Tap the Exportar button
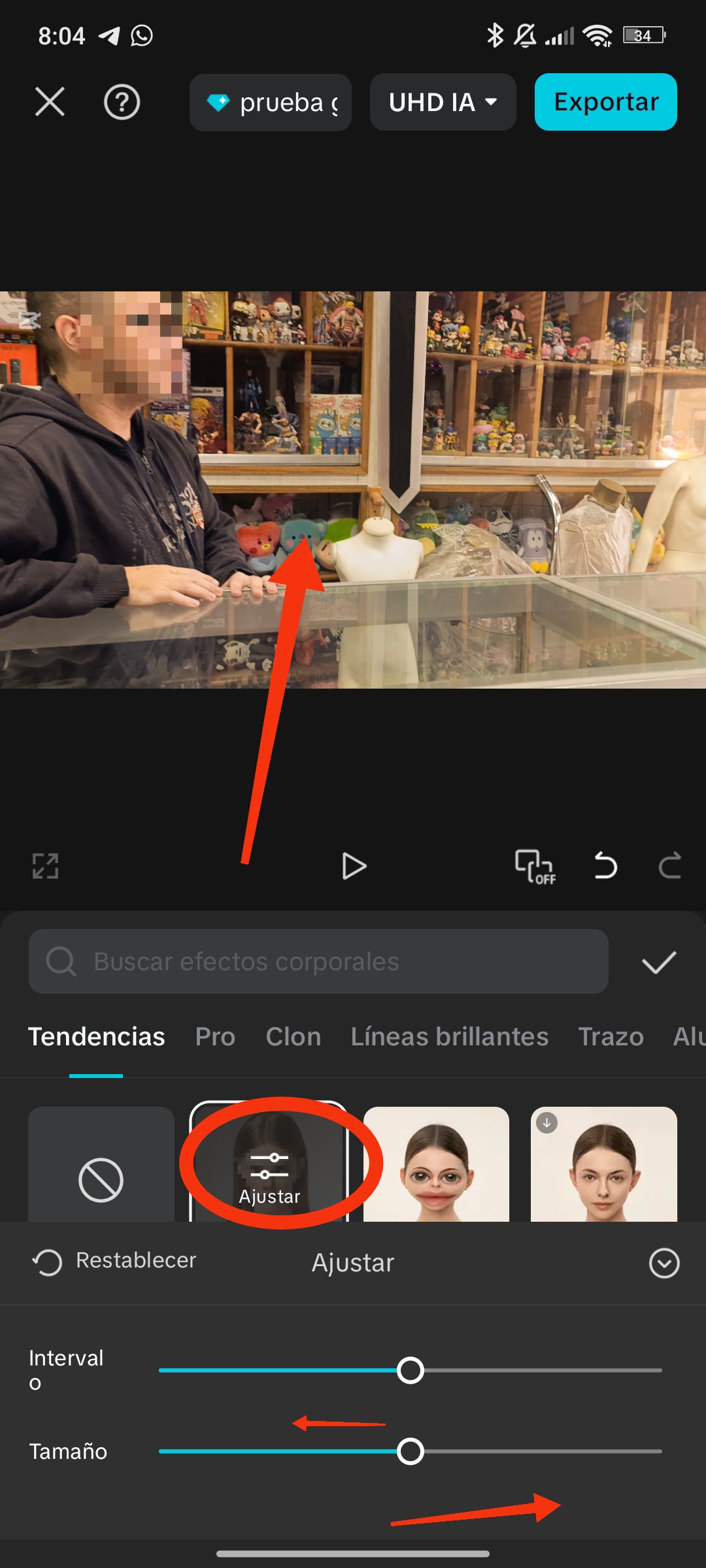Image resolution: width=706 pixels, height=1568 pixels. click(605, 103)
